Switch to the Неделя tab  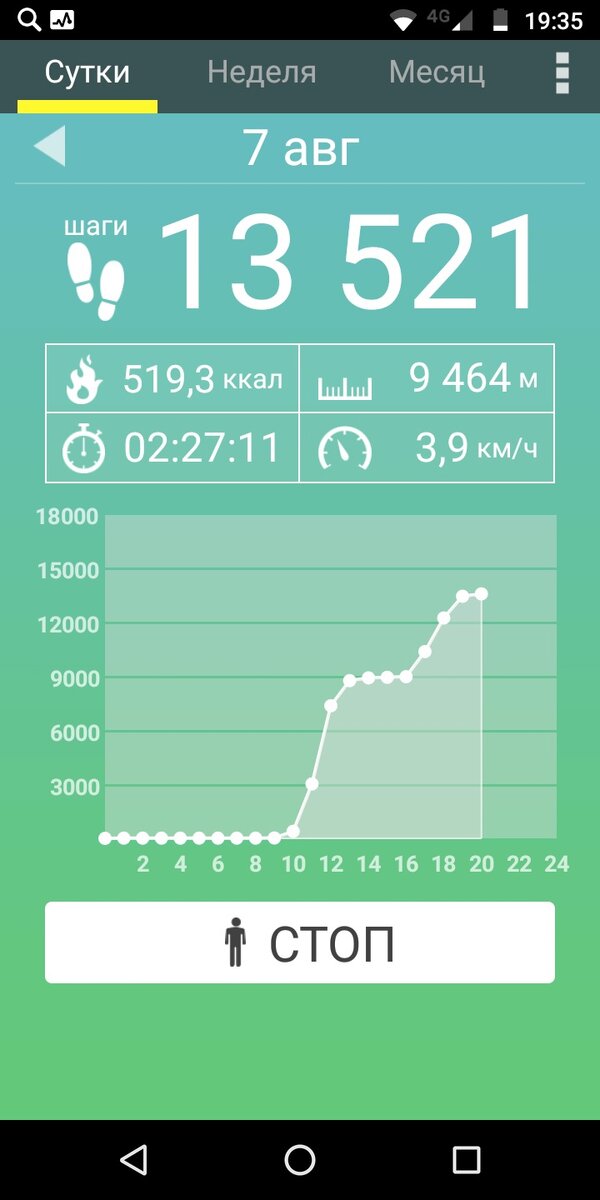[x=261, y=73]
